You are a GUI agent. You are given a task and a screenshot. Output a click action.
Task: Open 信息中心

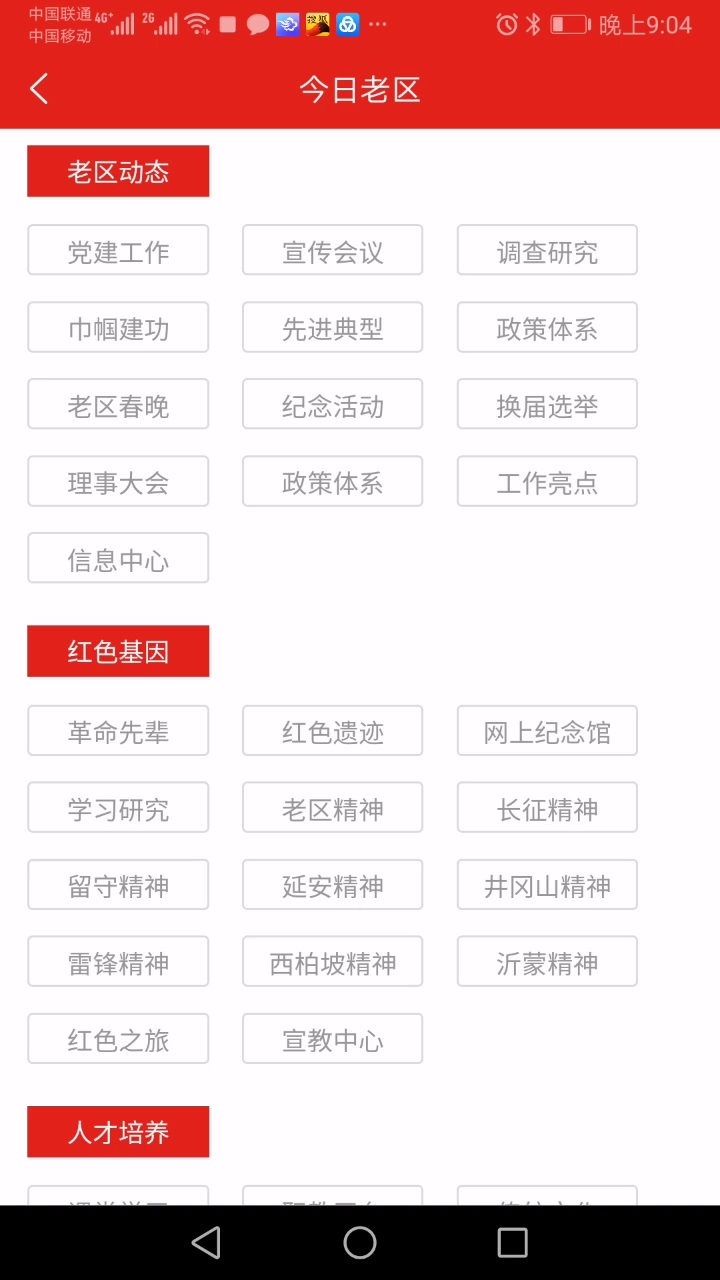click(118, 558)
